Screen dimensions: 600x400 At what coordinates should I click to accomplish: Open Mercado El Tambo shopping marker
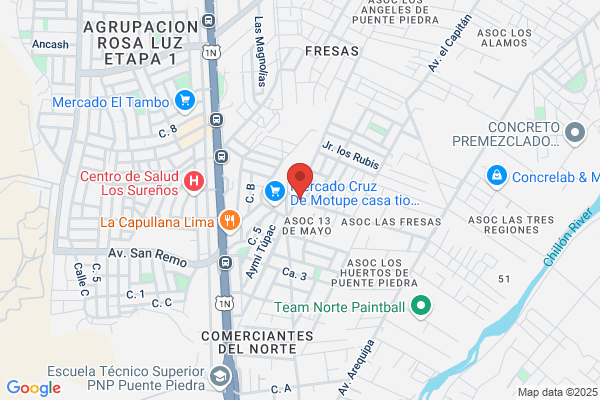pos(185,101)
